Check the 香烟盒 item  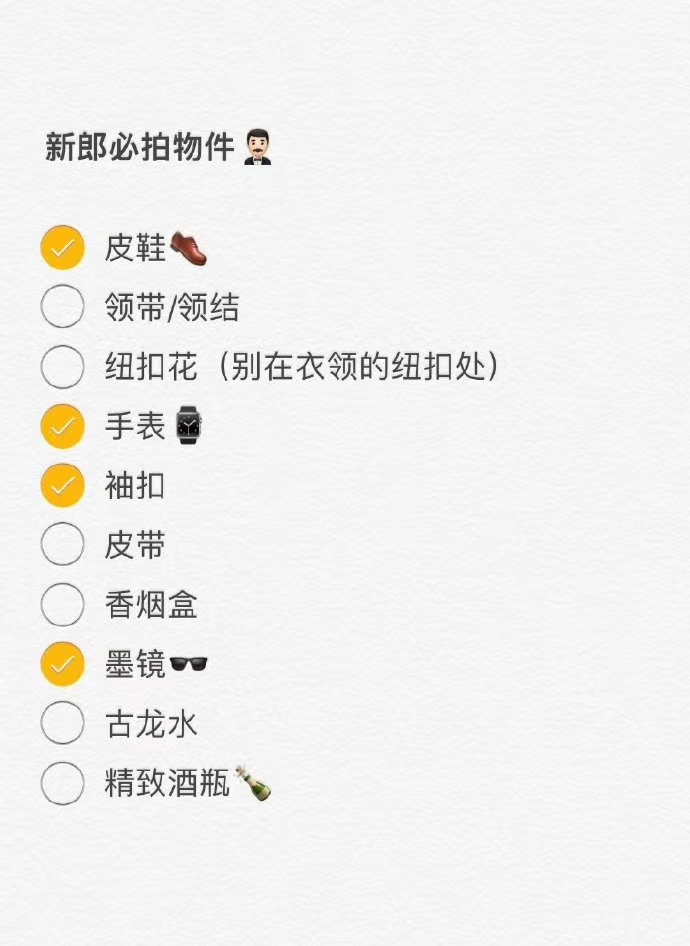[x=62, y=605]
